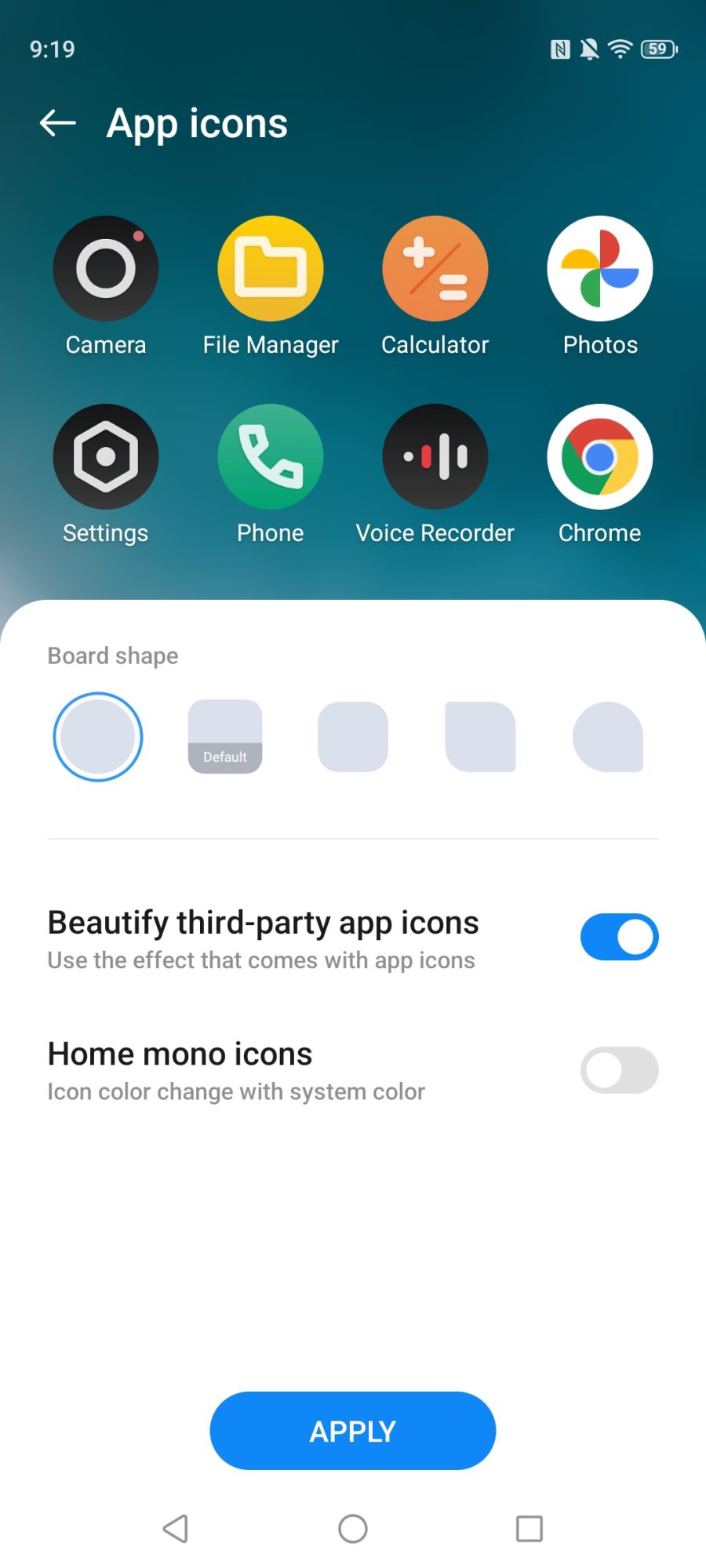
Task: Choose the teardrop board shape
Action: click(x=608, y=737)
